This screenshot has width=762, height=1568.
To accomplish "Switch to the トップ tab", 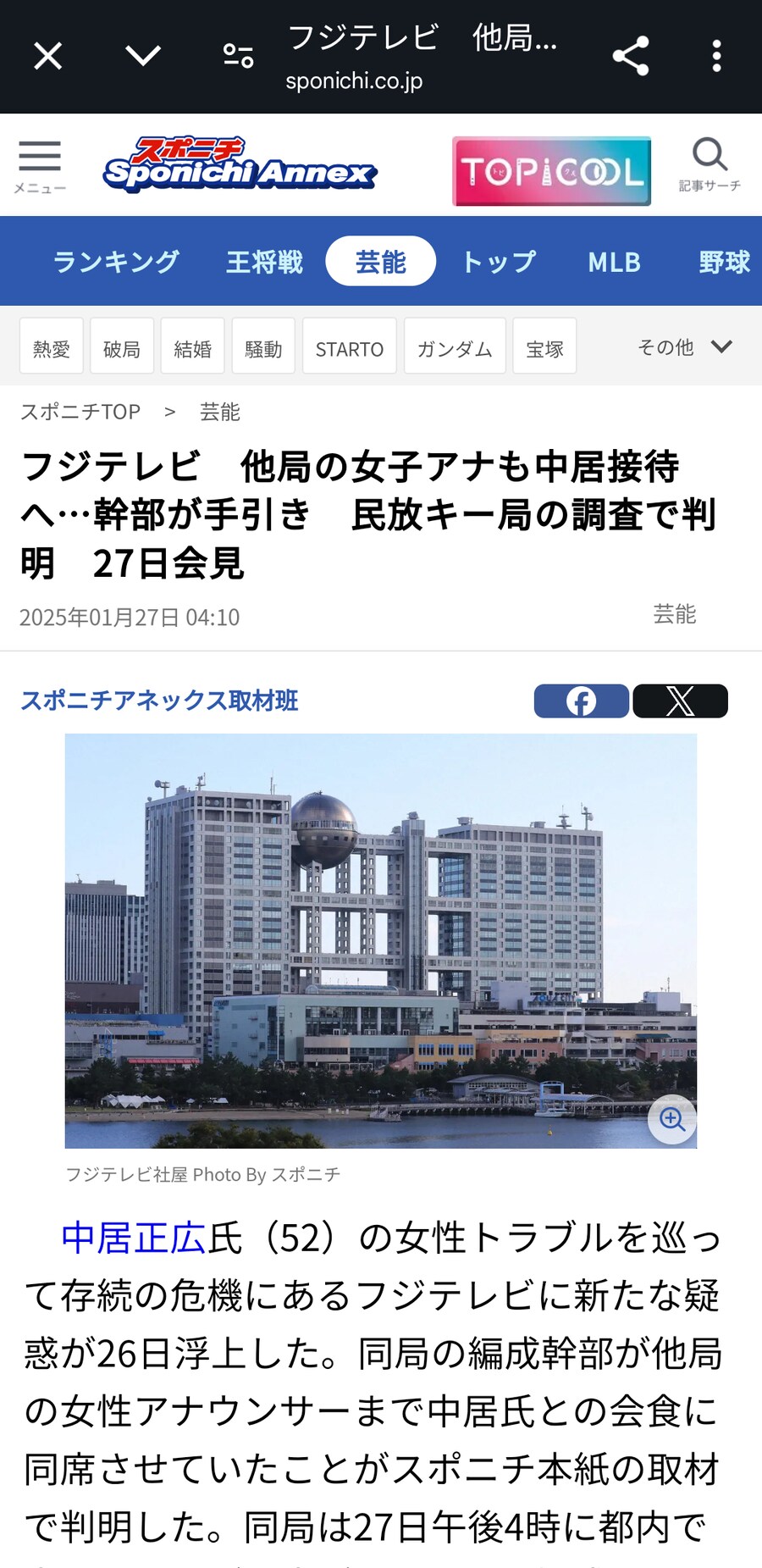I will [499, 262].
